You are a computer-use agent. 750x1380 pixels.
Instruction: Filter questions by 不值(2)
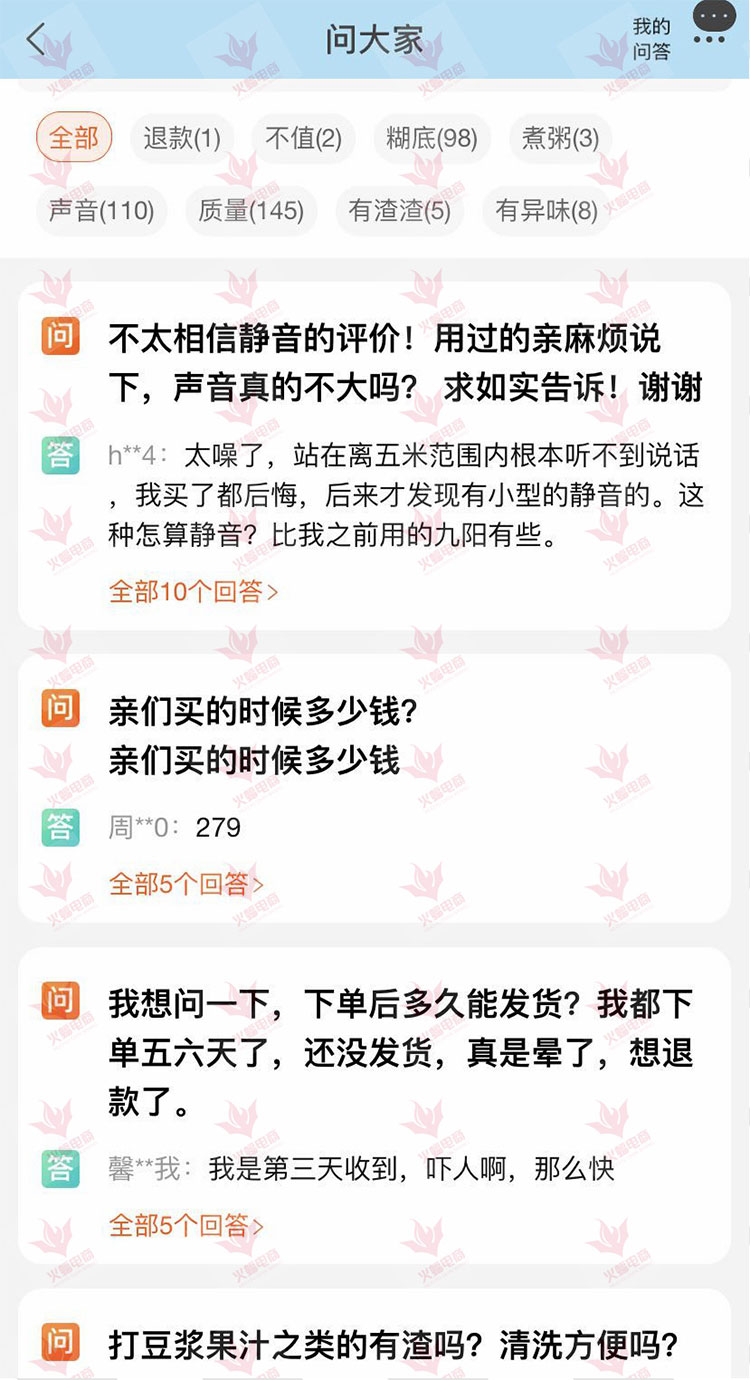coord(303,137)
